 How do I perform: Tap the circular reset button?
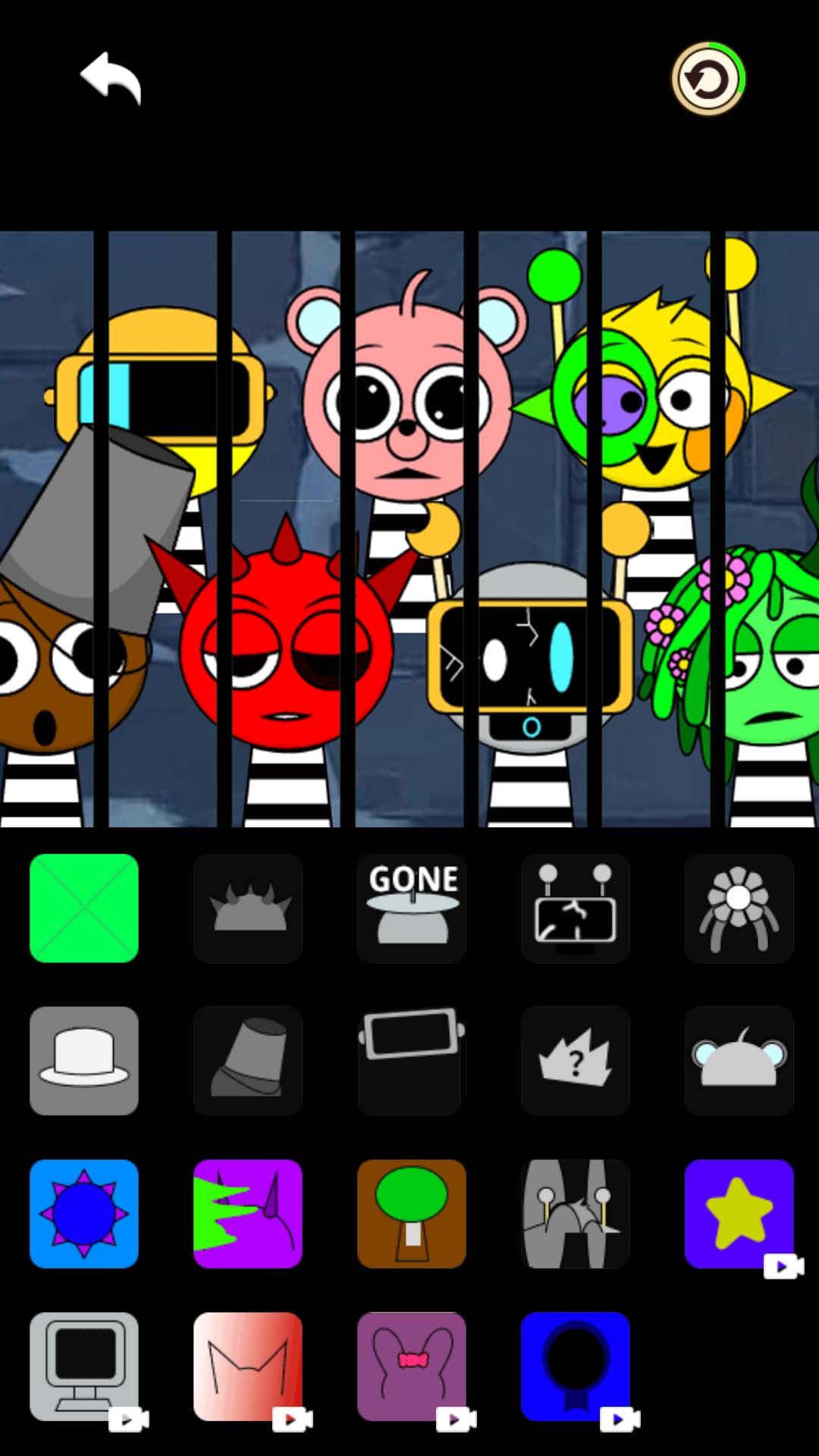click(x=708, y=79)
